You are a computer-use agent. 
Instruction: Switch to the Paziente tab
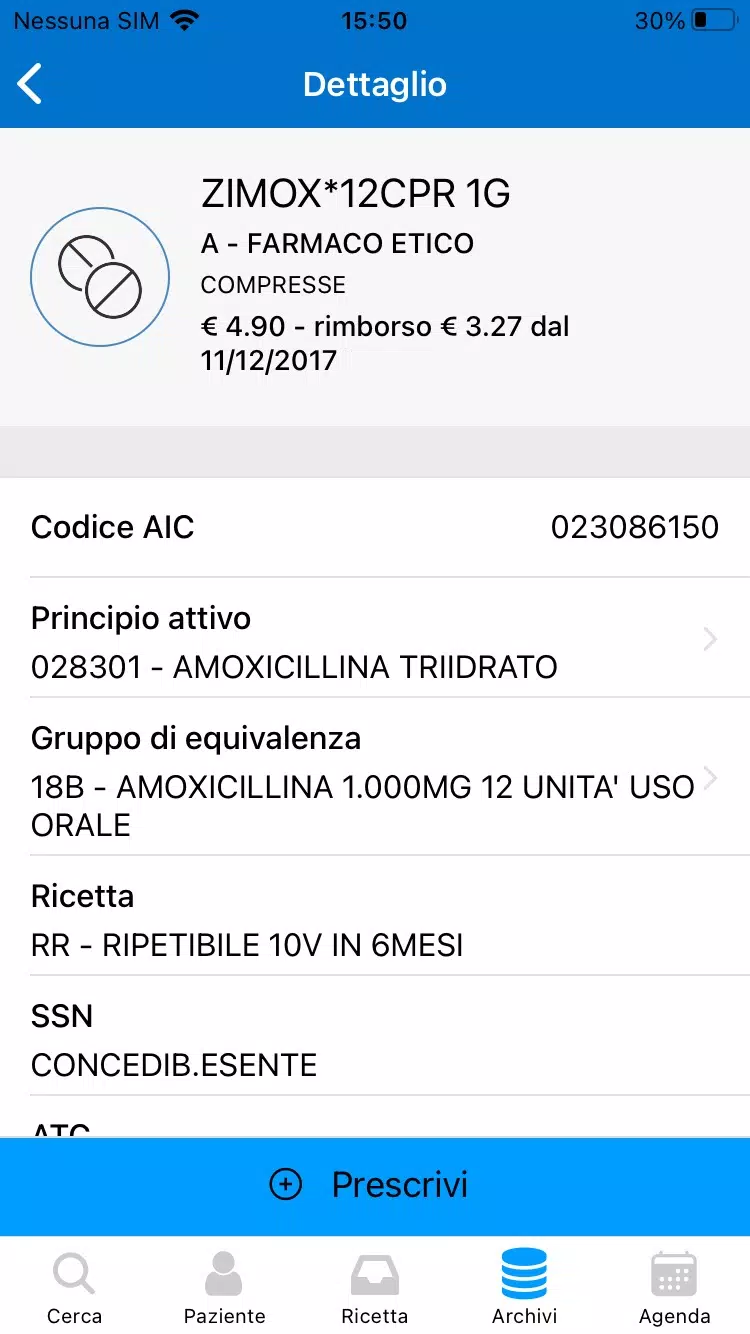click(224, 1286)
